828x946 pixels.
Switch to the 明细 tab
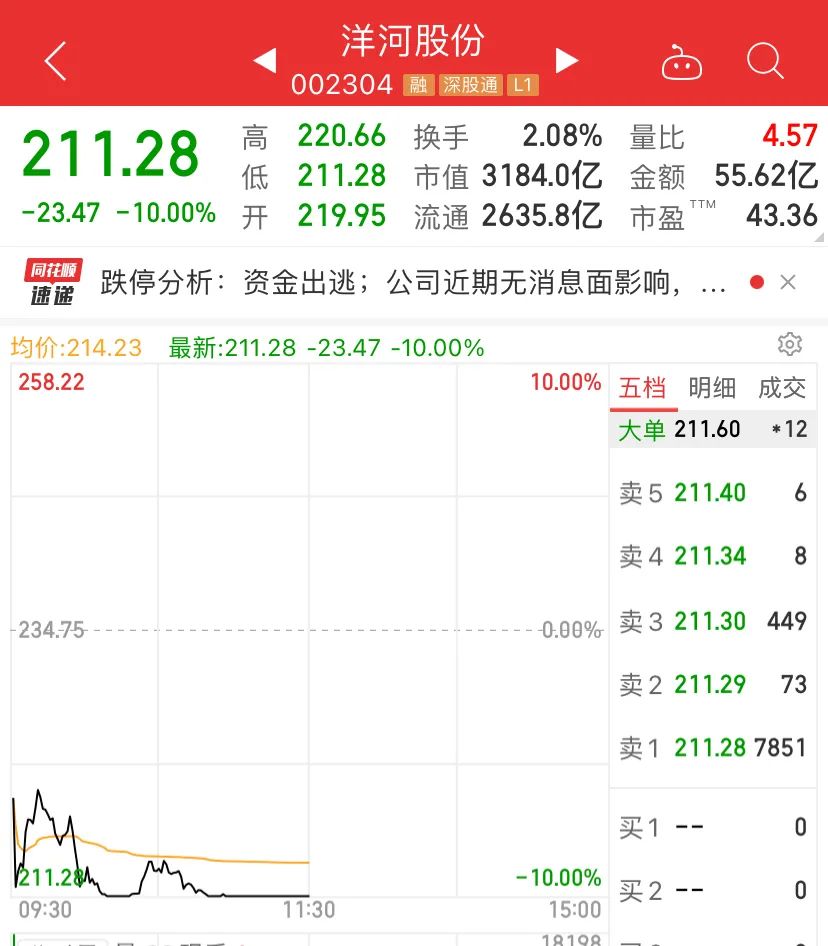[713, 388]
